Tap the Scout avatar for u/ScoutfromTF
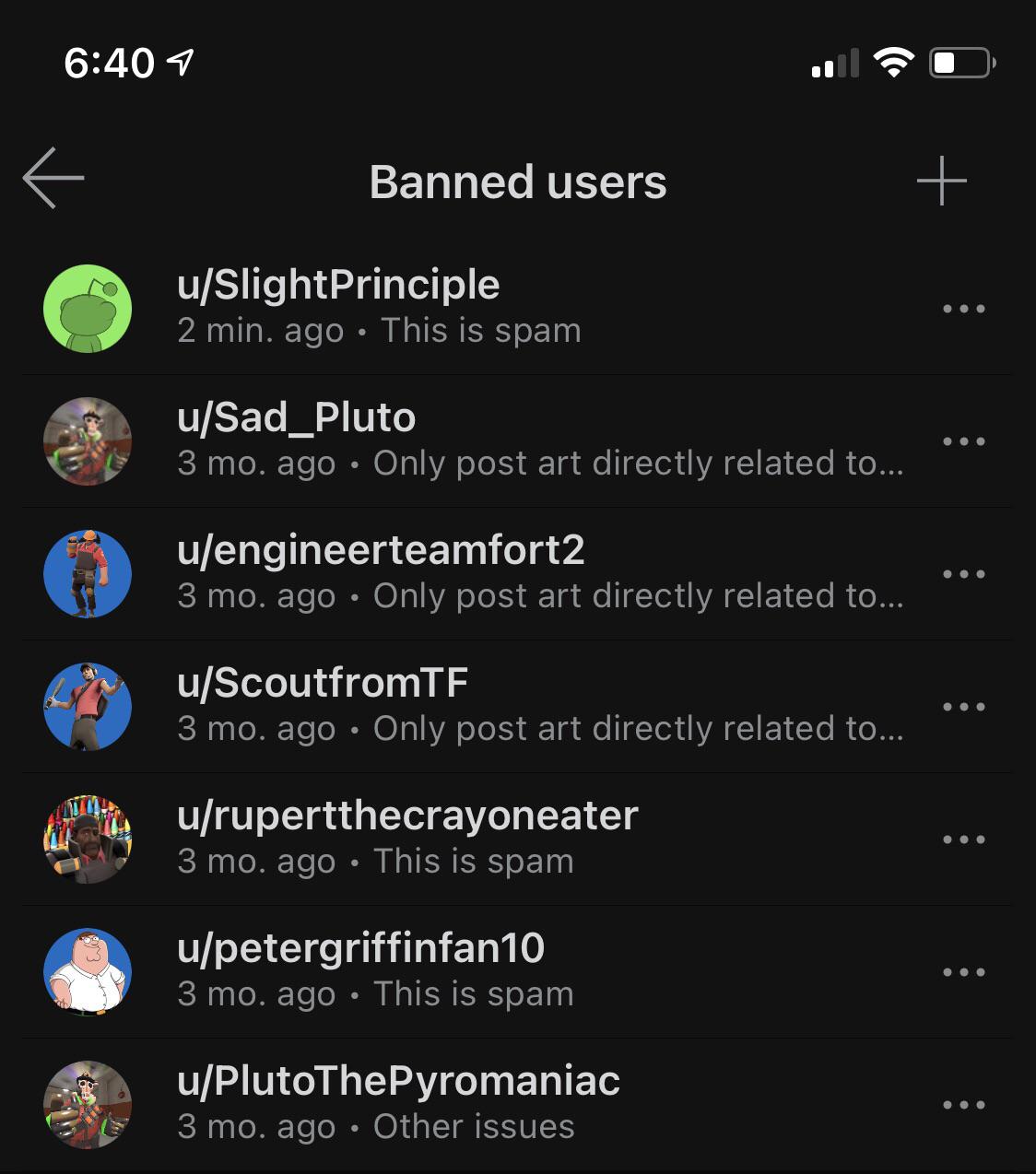 coord(88,706)
